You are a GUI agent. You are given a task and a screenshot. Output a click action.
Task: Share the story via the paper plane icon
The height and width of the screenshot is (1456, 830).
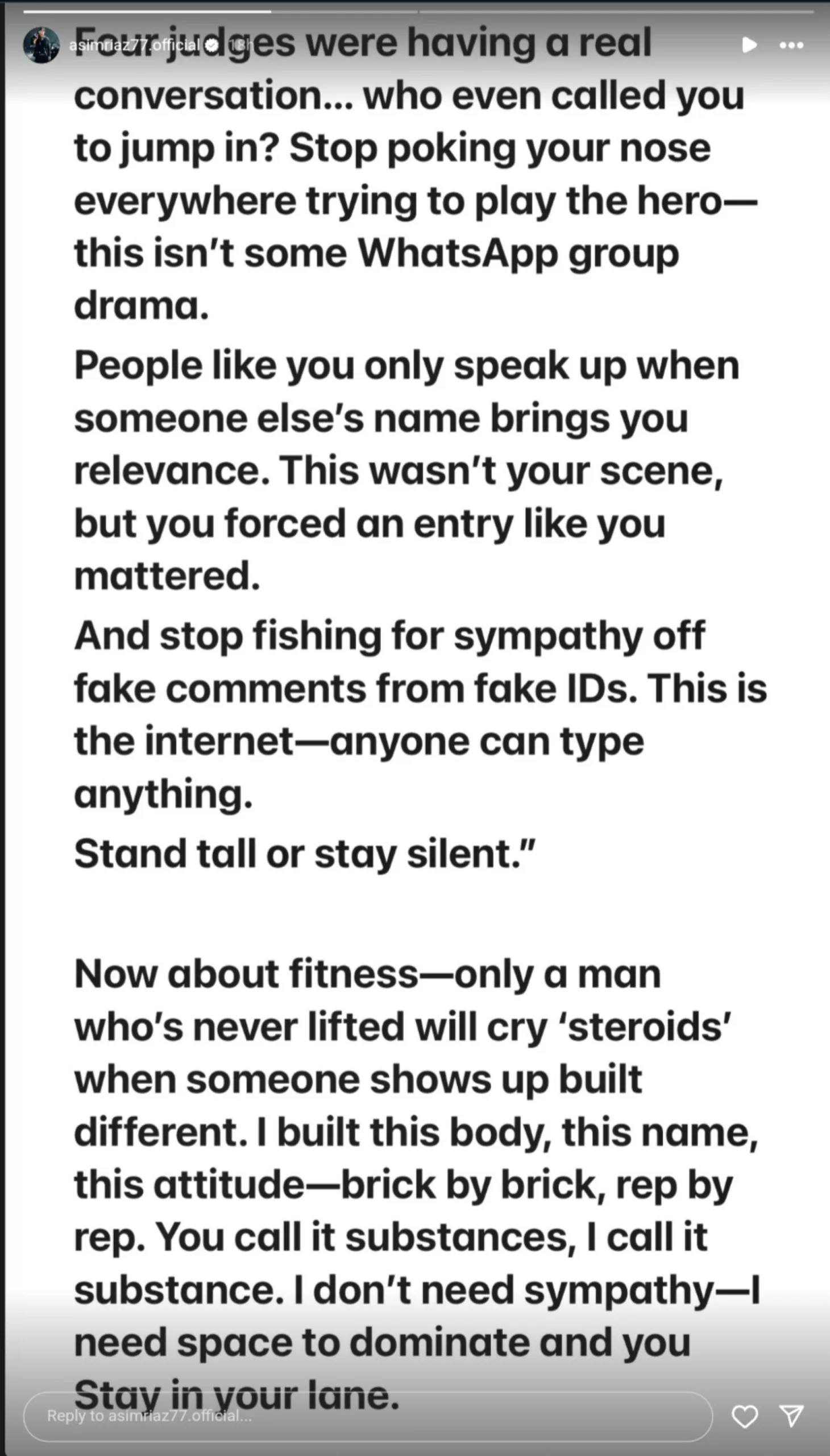791,1416
